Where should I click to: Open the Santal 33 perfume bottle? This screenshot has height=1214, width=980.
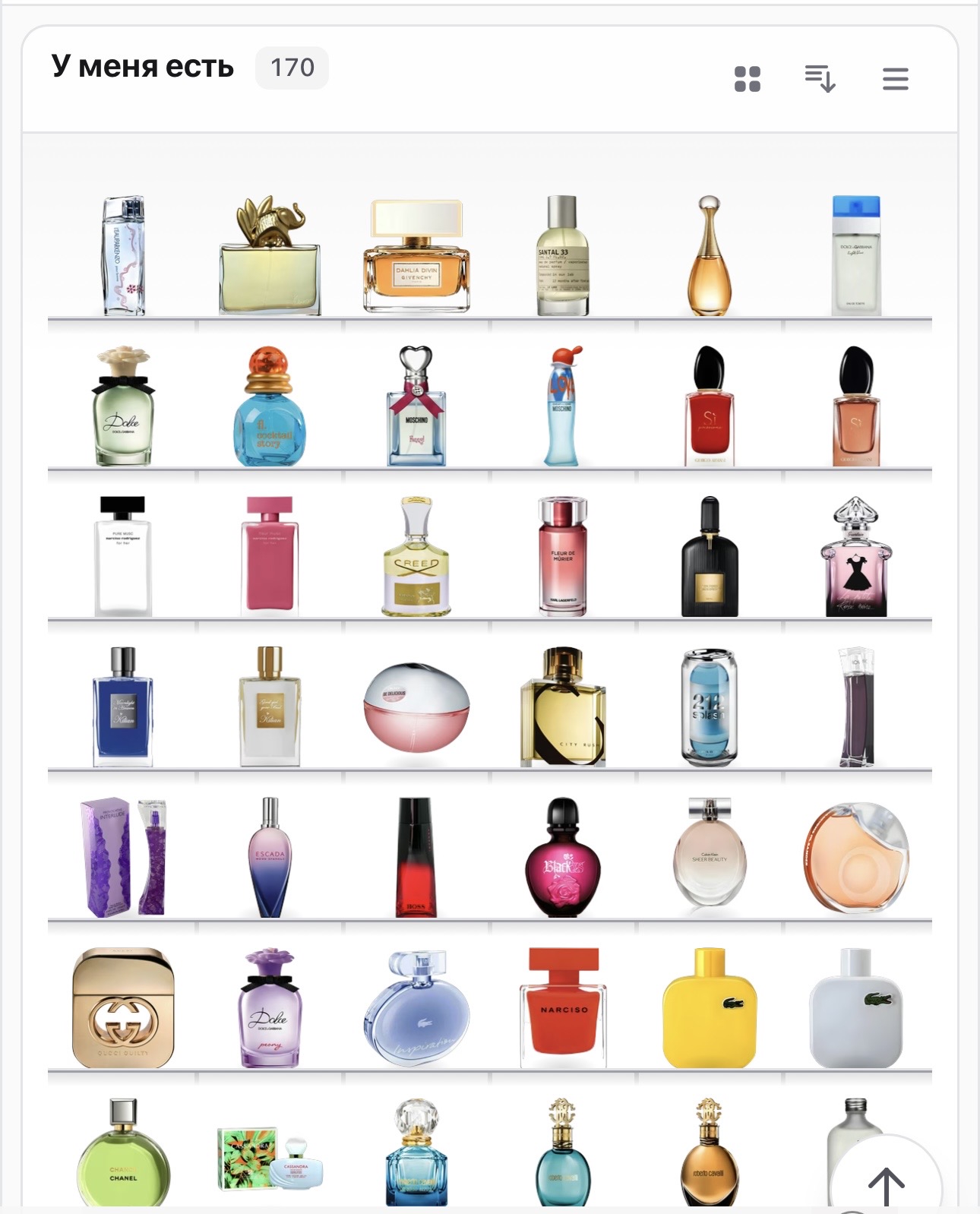[563, 255]
